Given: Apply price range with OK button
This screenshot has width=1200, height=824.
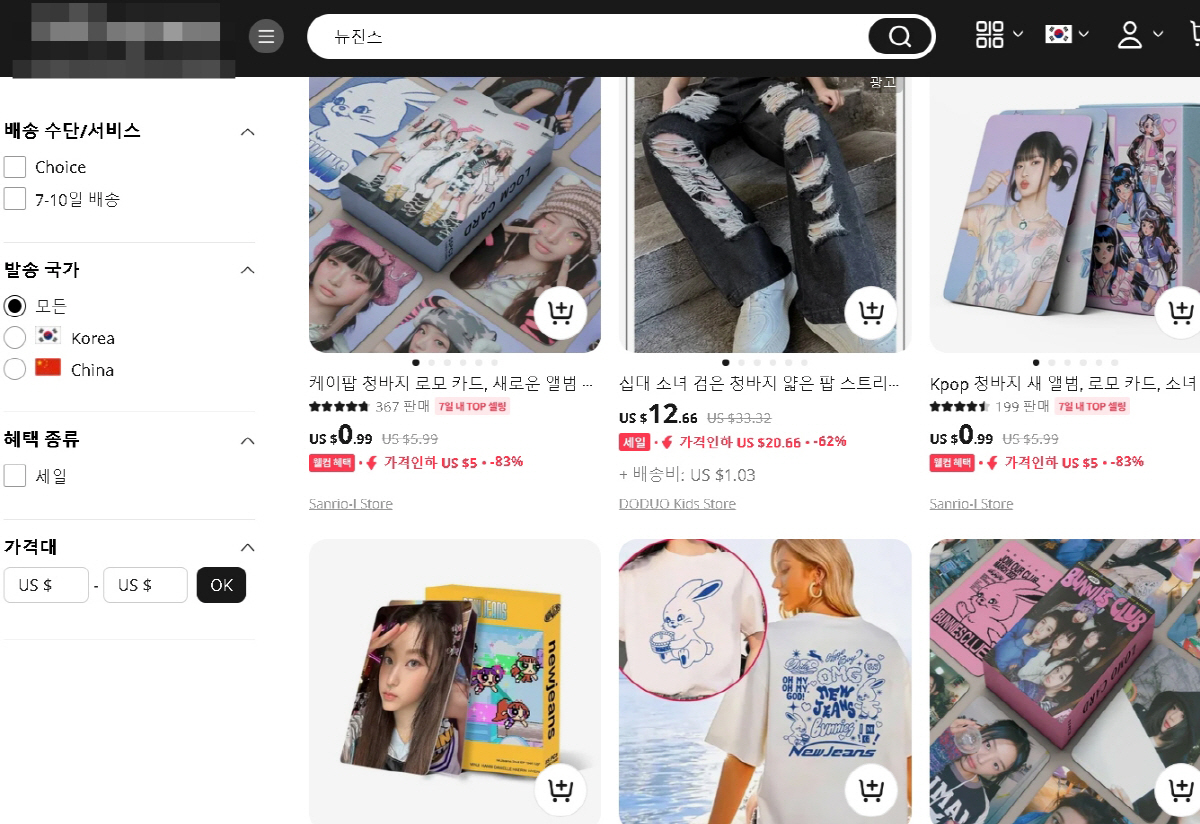Looking at the screenshot, I should tap(221, 585).
